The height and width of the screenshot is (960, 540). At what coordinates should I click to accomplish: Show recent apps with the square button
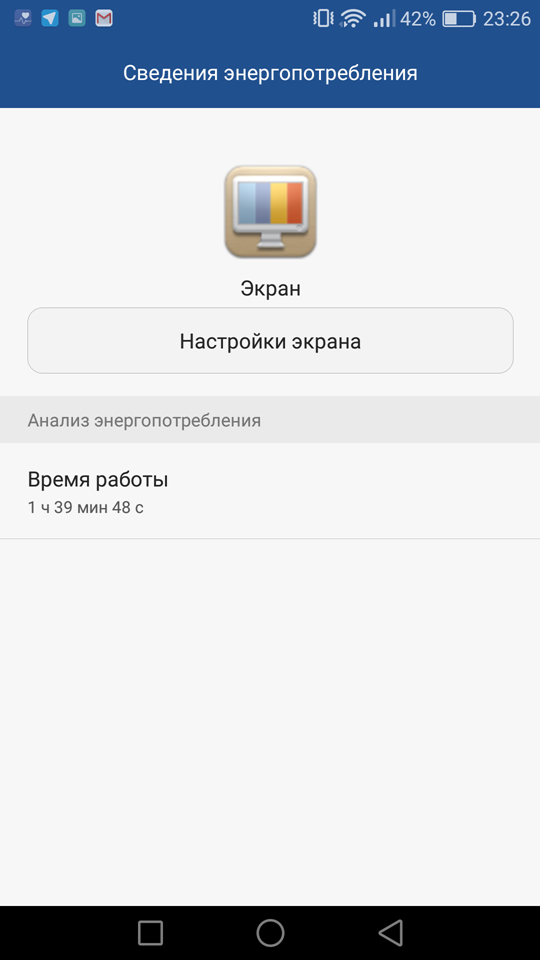click(x=150, y=932)
